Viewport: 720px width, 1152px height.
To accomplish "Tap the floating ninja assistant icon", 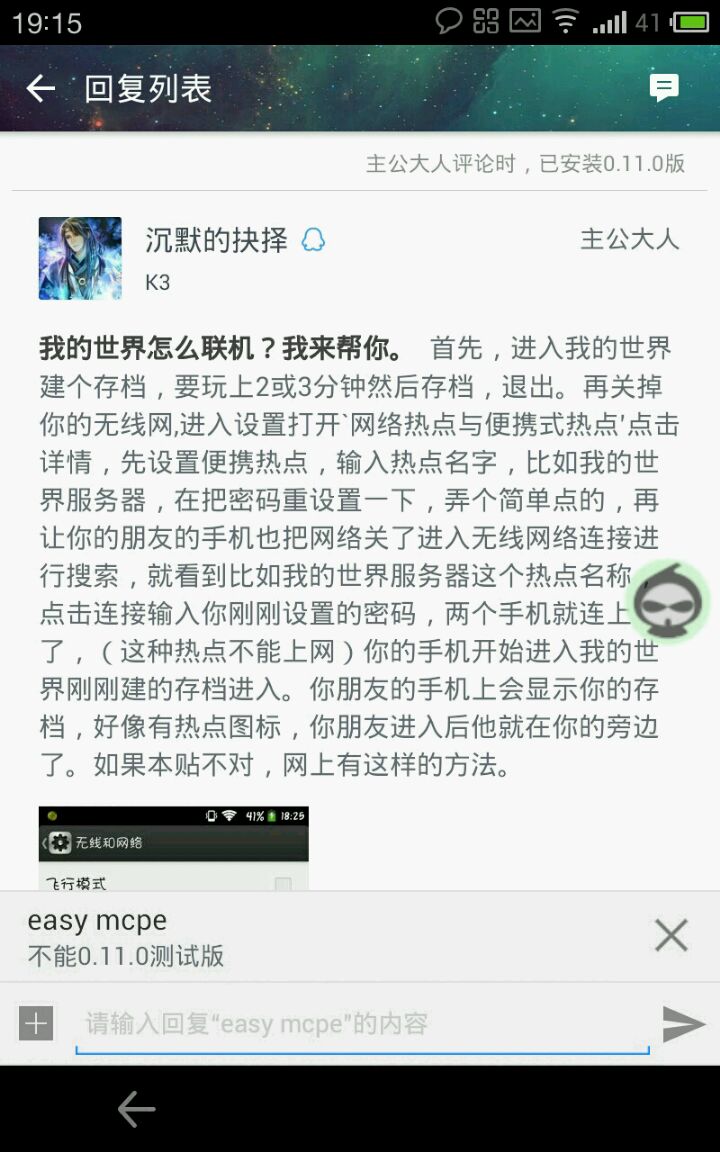I will [x=669, y=602].
